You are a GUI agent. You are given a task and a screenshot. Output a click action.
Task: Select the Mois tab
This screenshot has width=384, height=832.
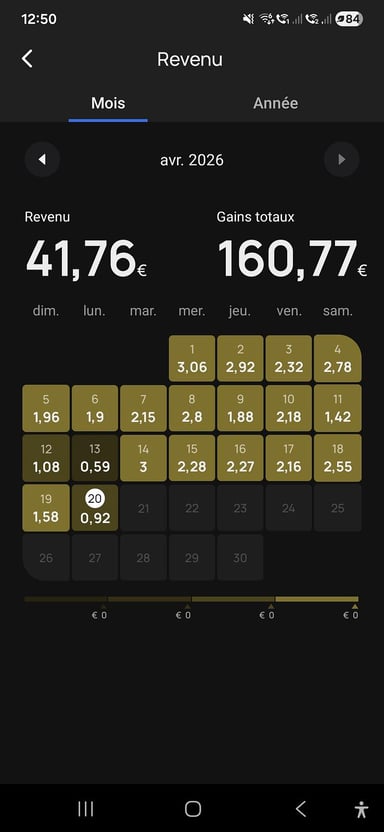coord(108,103)
